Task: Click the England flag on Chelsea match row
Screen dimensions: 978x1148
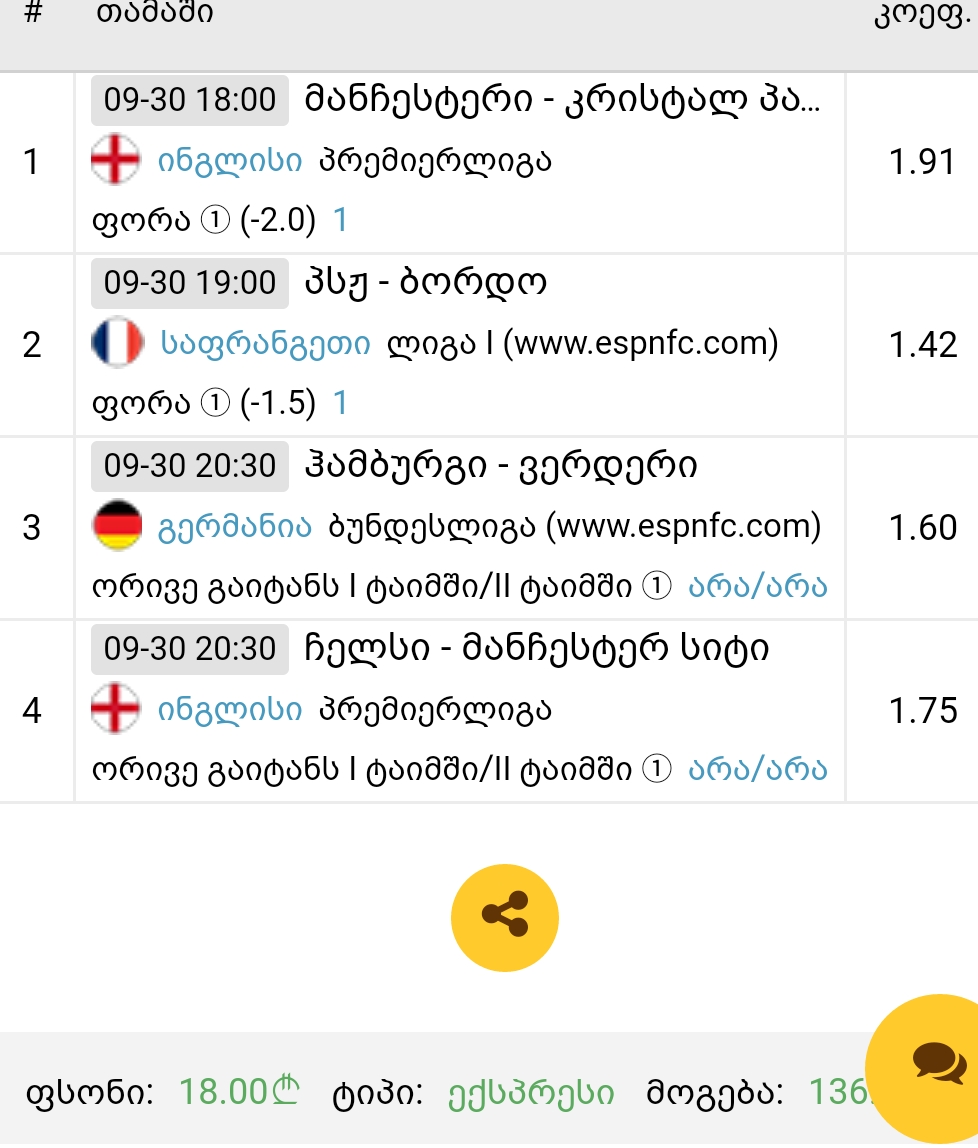Action: tap(116, 710)
